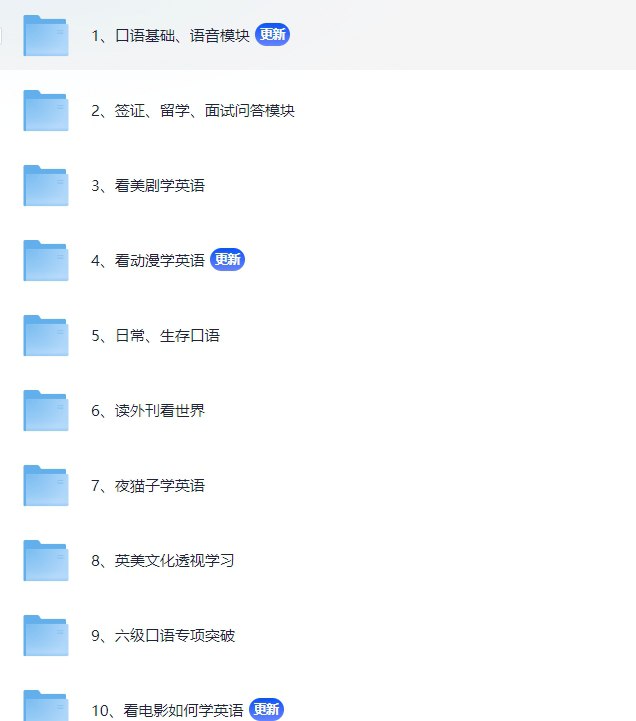This screenshot has height=721, width=636.
Task: Open folder 5、日常、生存口语
Action: point(154,335)
